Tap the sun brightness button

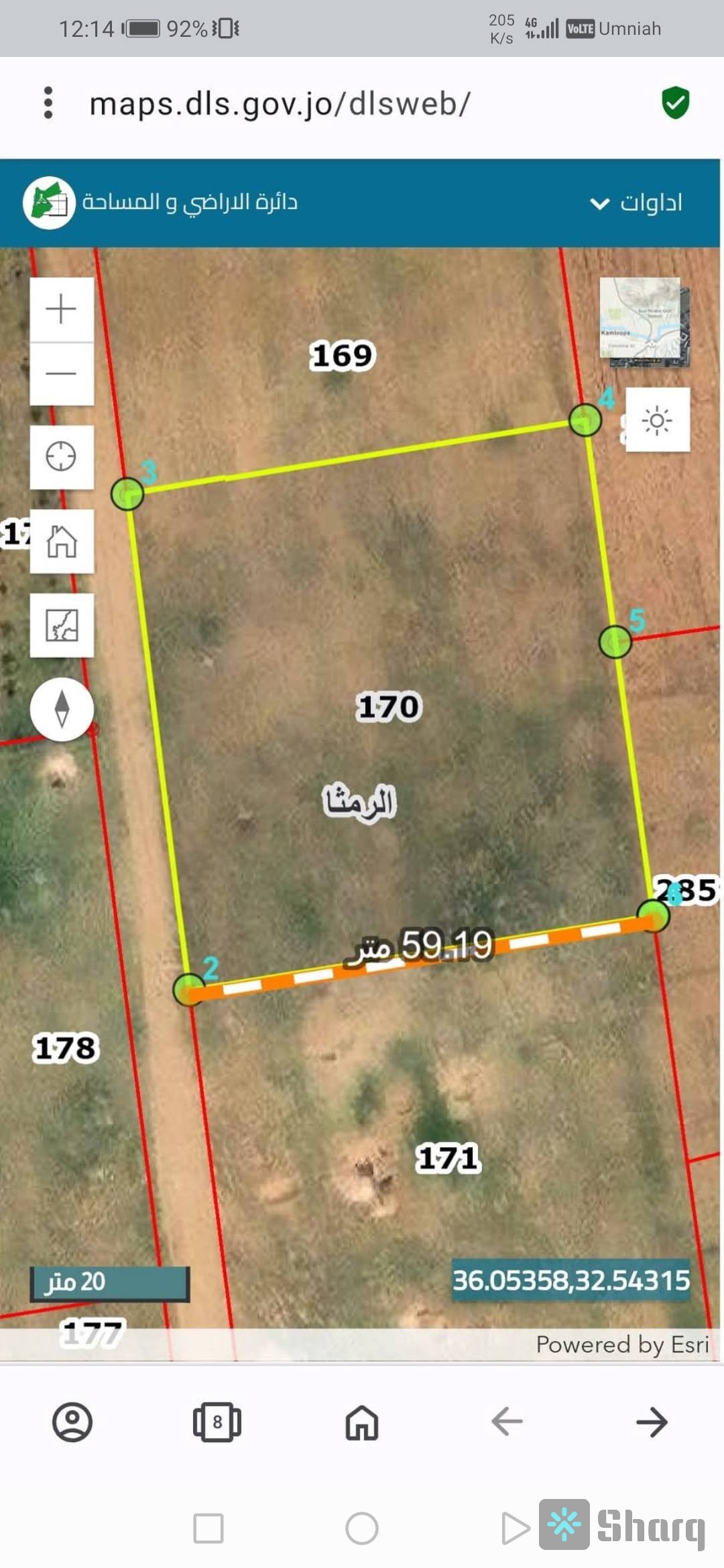(657, 420)
